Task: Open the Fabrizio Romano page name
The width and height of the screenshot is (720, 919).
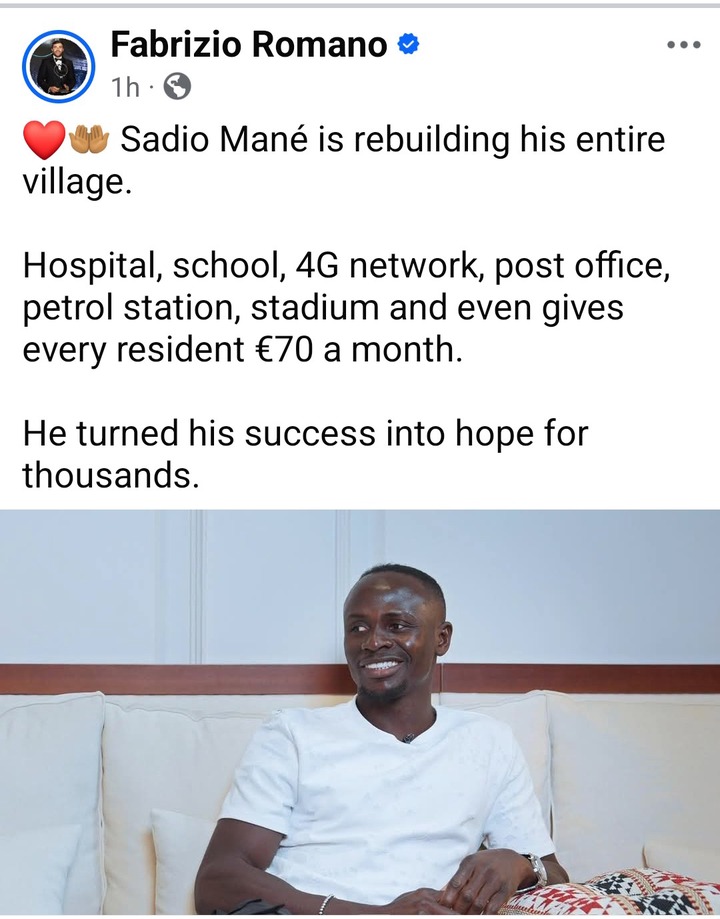Action: tap(250, 44)
